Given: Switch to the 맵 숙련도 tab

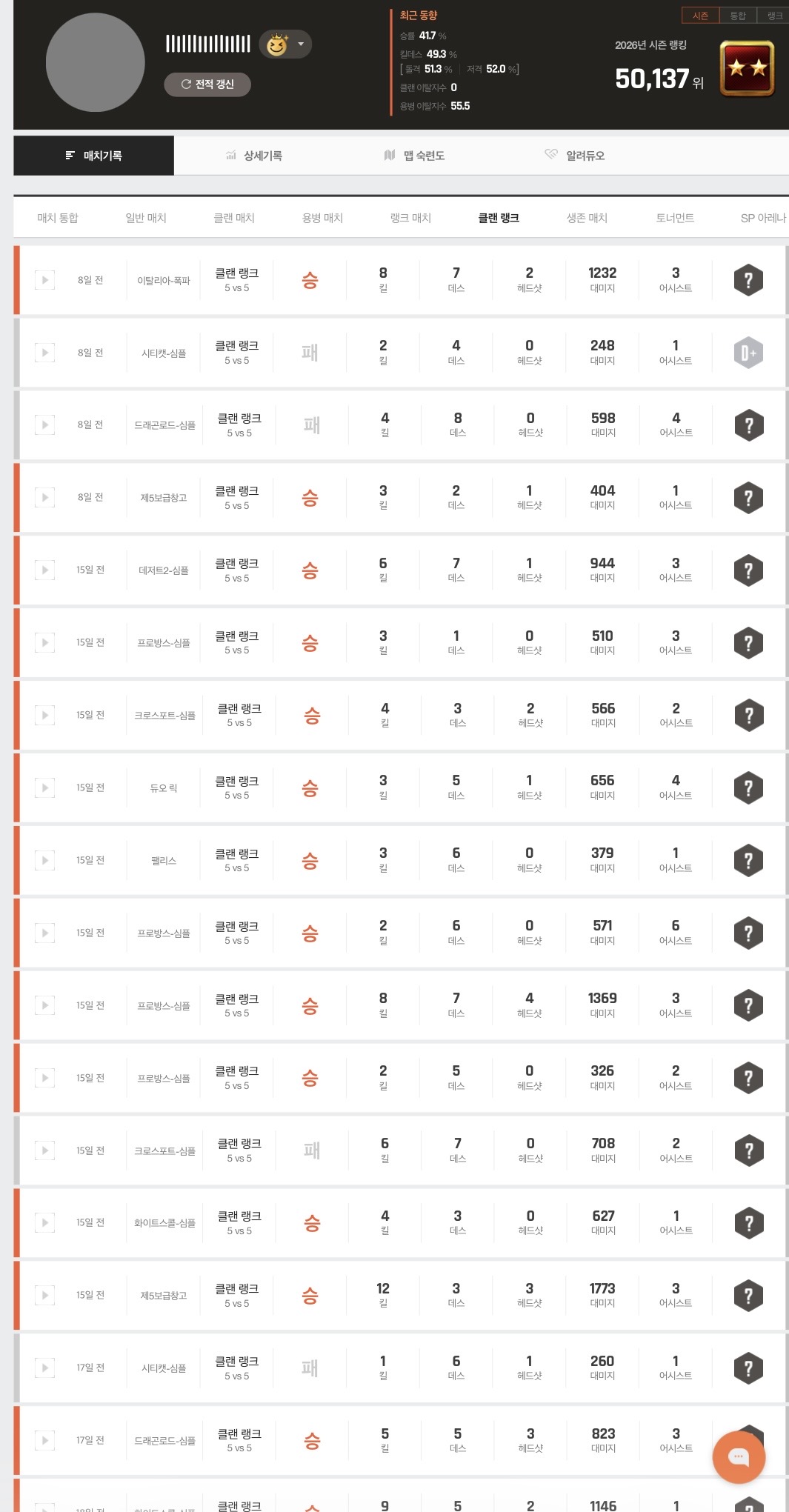Looking at the screenshot, I should (415, 156).
